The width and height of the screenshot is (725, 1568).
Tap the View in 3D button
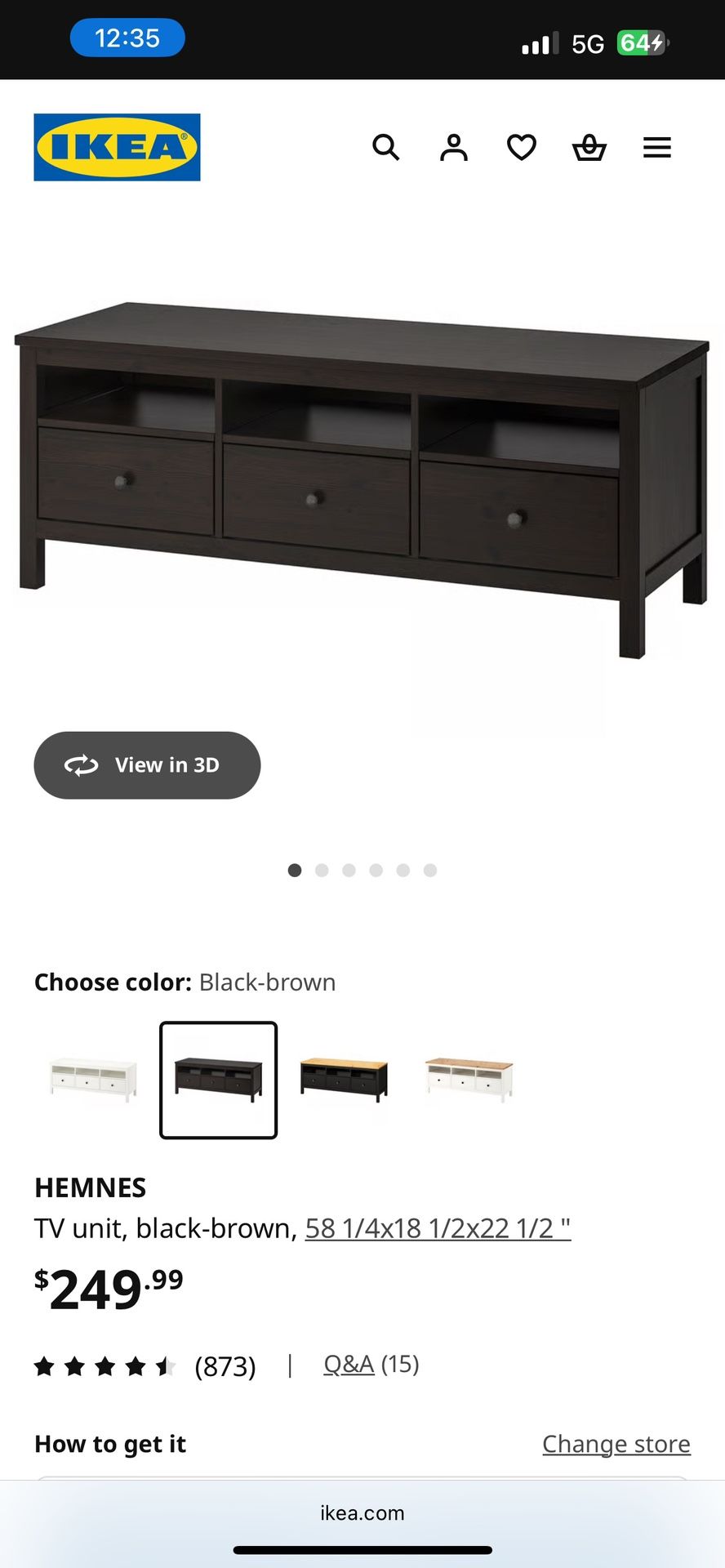(x=147, y=765)
